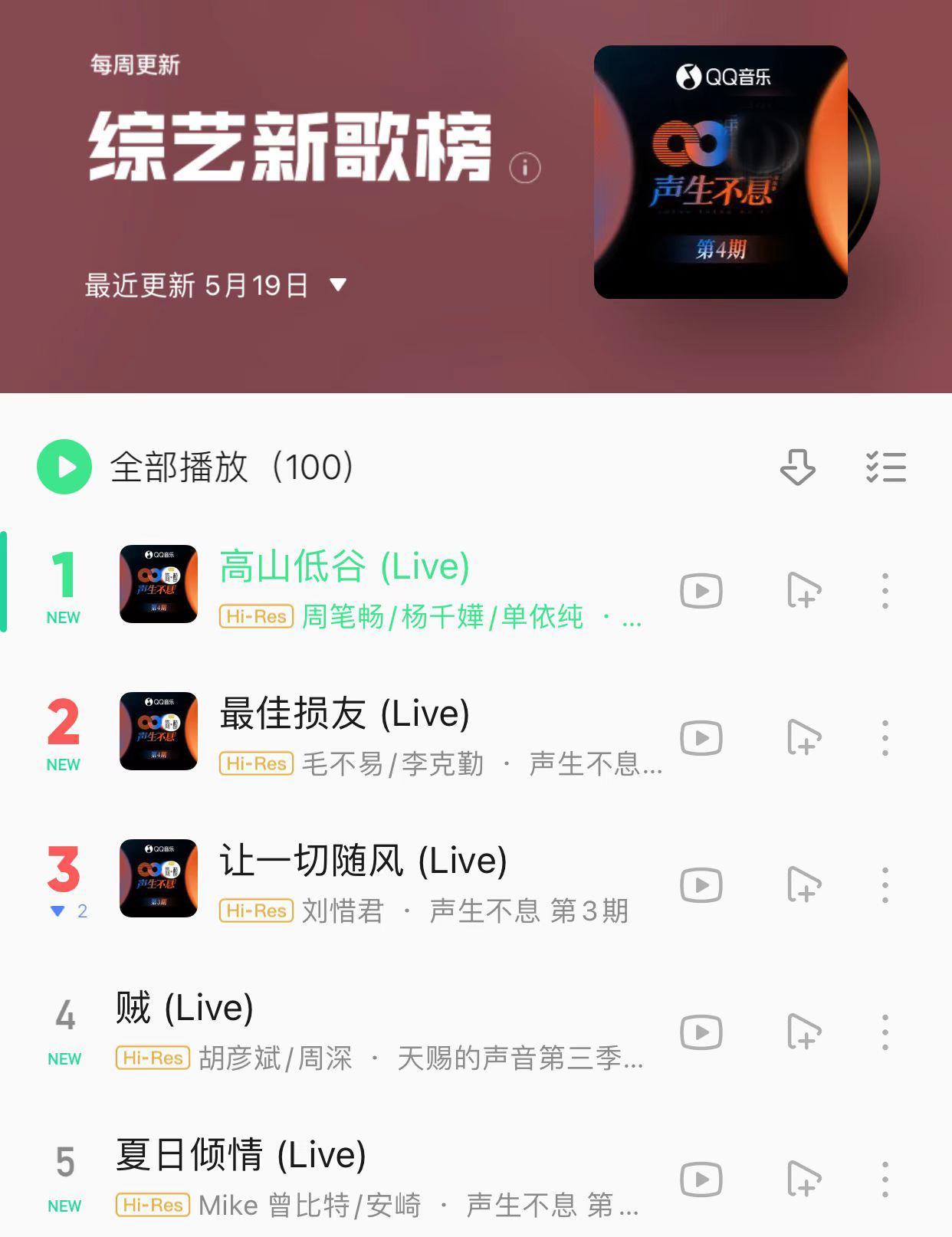The height and width of the screenshot is (1237, 952).
Task: Expand the 最近更新 5月19日 date dropdown
Action: coord(337,285)
